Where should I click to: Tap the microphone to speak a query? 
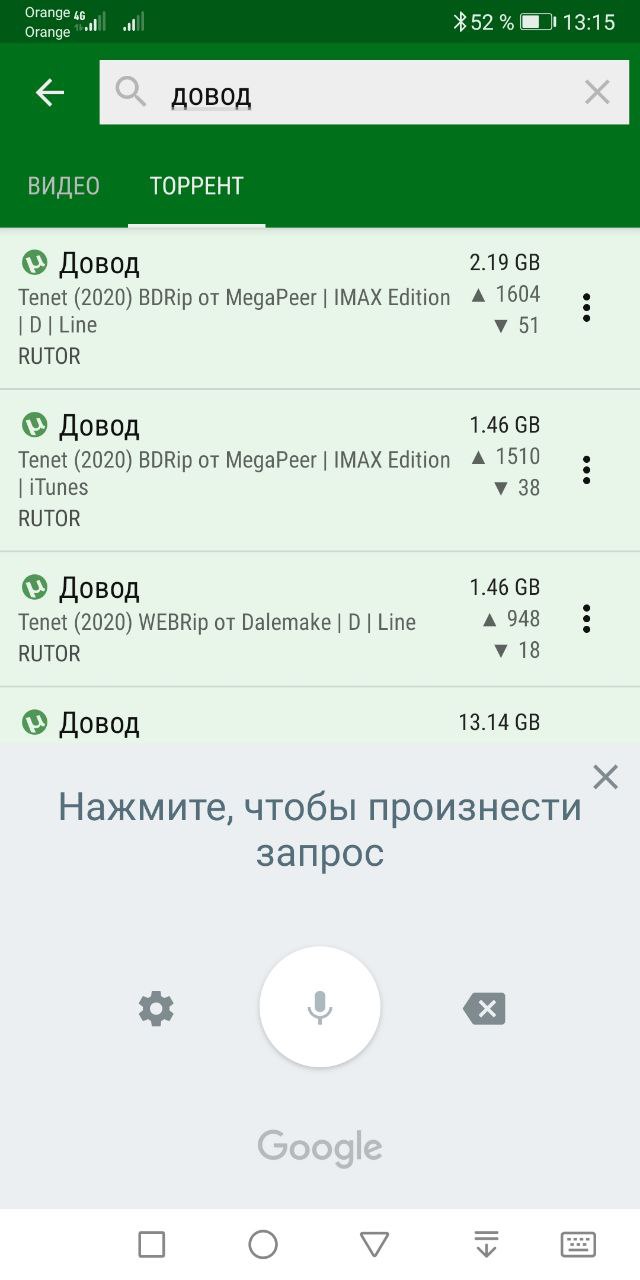(320, 1007)
